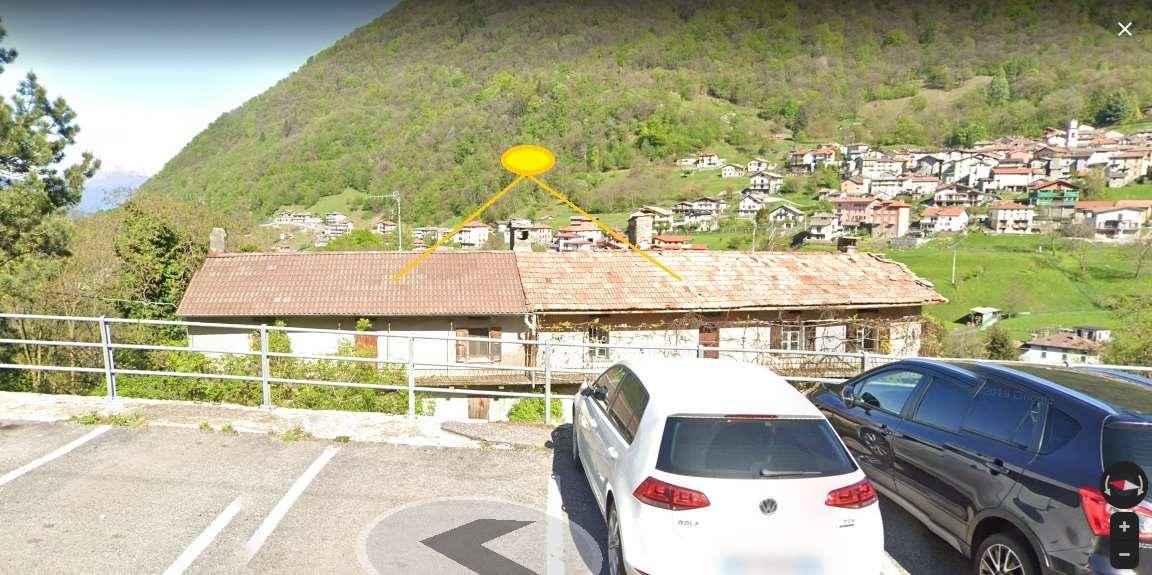
Task: Close the street view panorama
Action: point(1125,29)
